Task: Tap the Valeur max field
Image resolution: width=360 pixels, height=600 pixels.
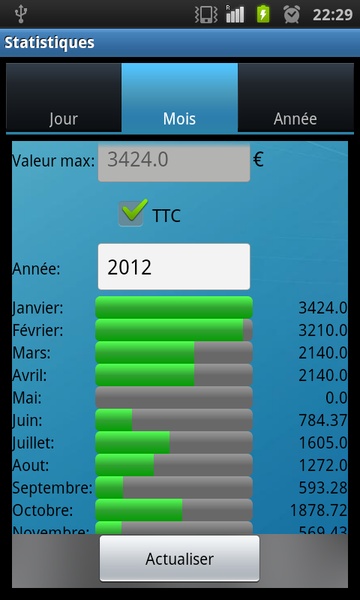Action: [174, 161]
